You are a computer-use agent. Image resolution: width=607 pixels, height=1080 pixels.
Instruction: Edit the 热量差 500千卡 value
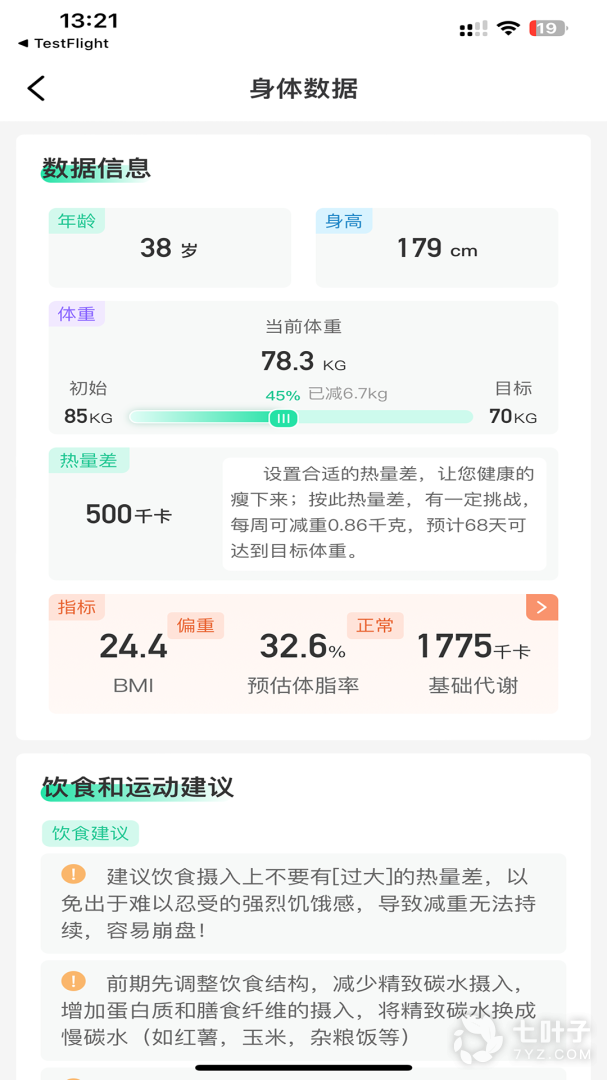point(129,515)
